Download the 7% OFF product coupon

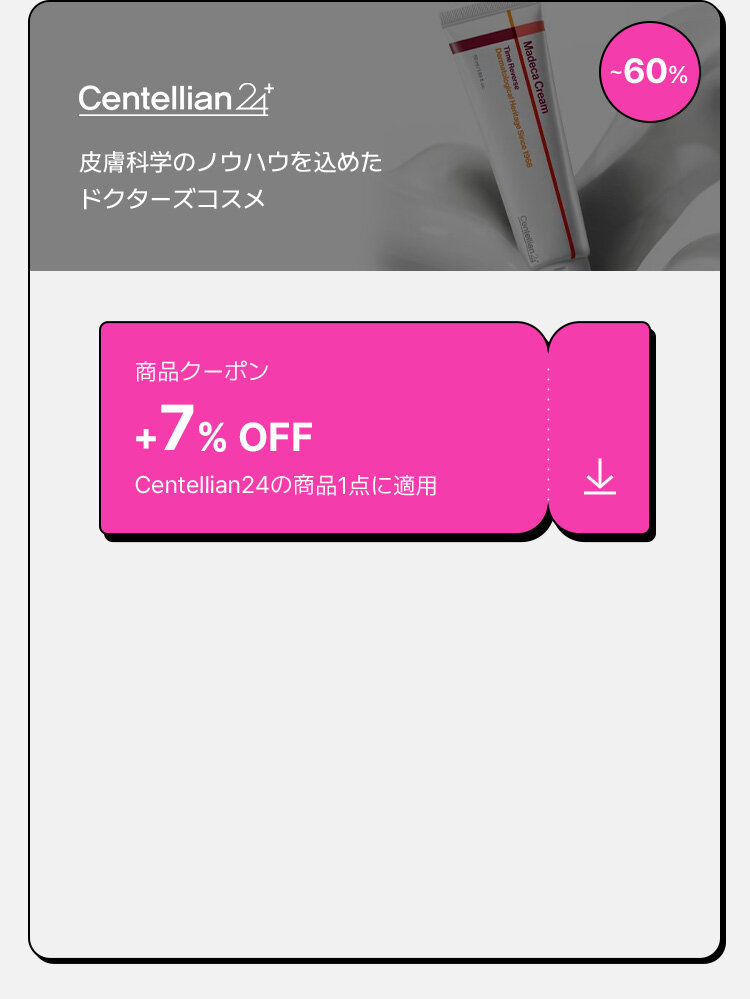point(600,477)
